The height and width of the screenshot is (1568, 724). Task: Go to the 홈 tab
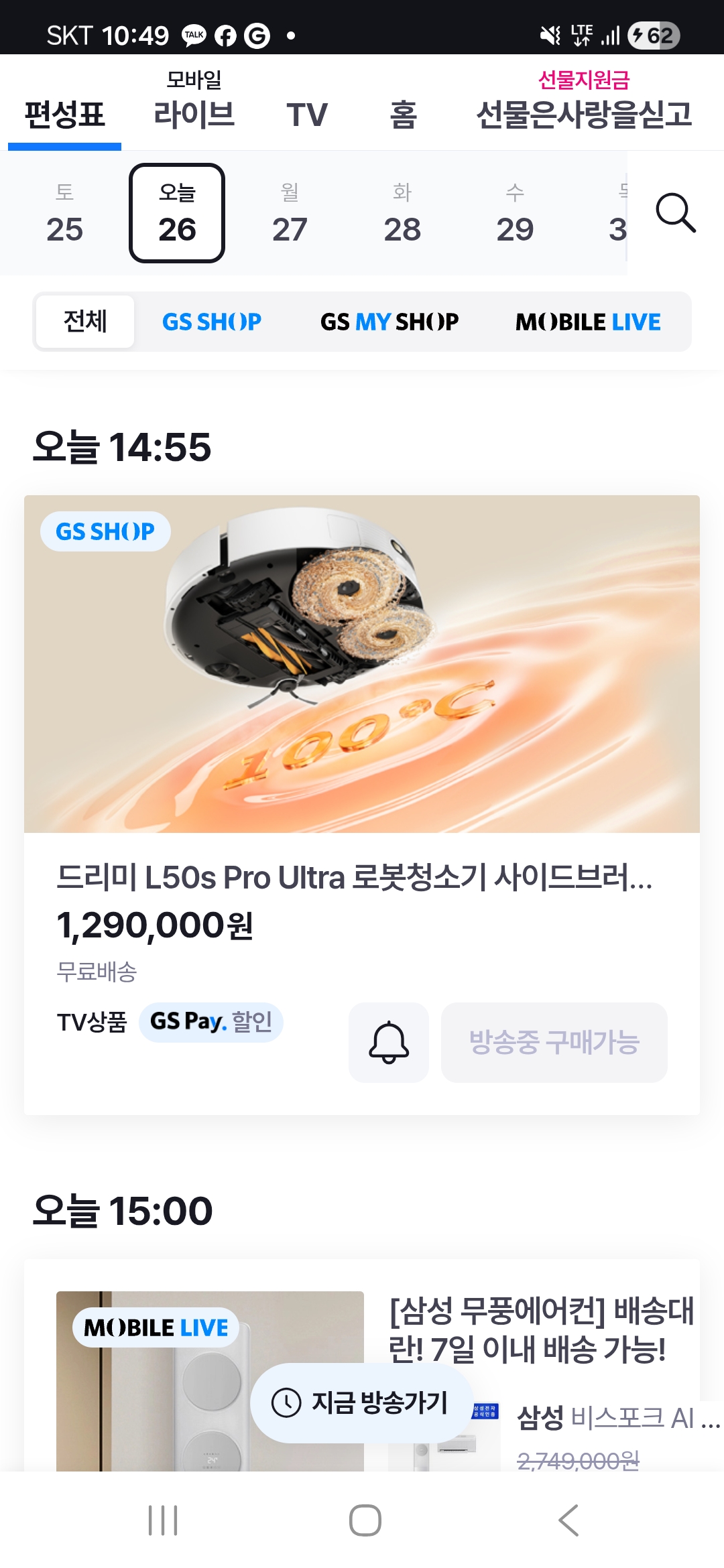click(x=403, y=114)
